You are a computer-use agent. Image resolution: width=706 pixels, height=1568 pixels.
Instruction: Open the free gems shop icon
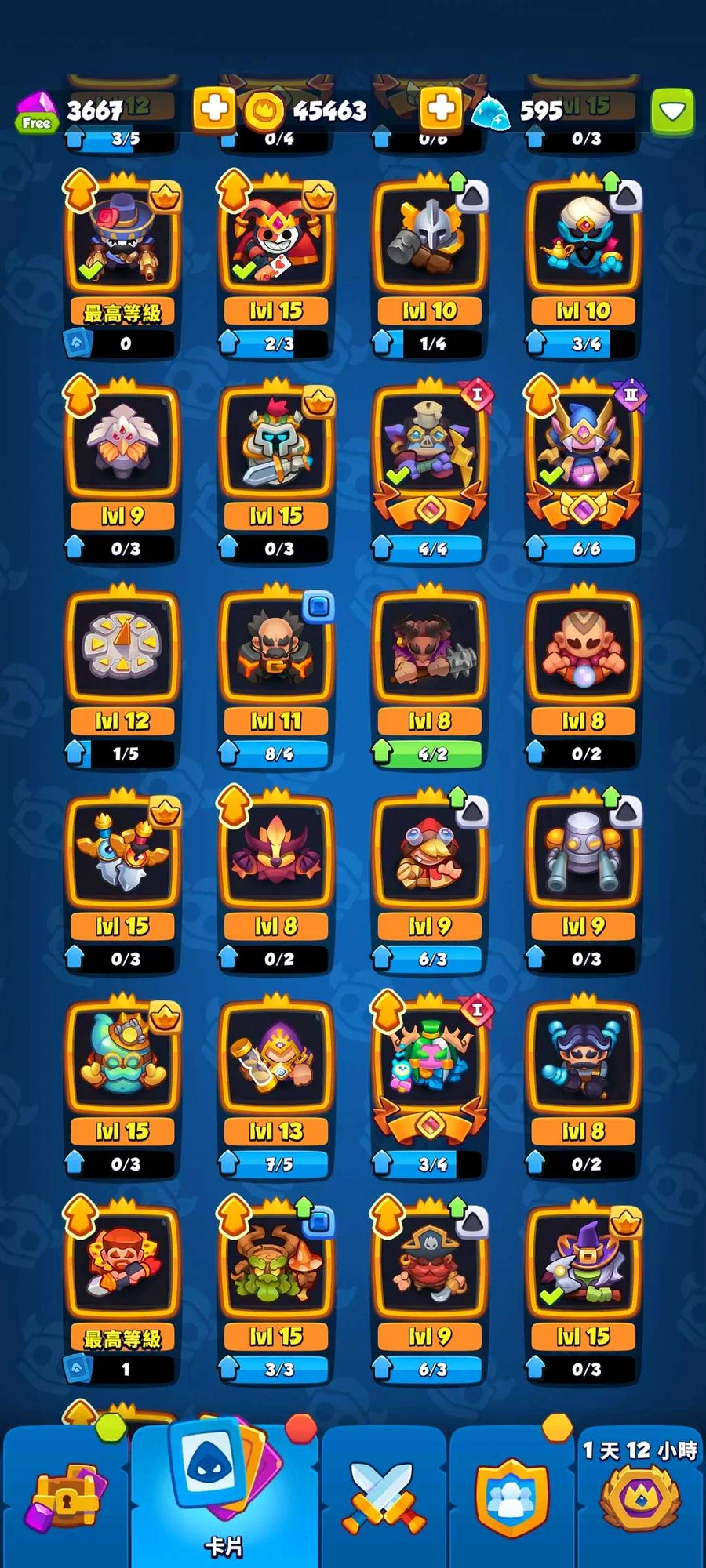36,111
